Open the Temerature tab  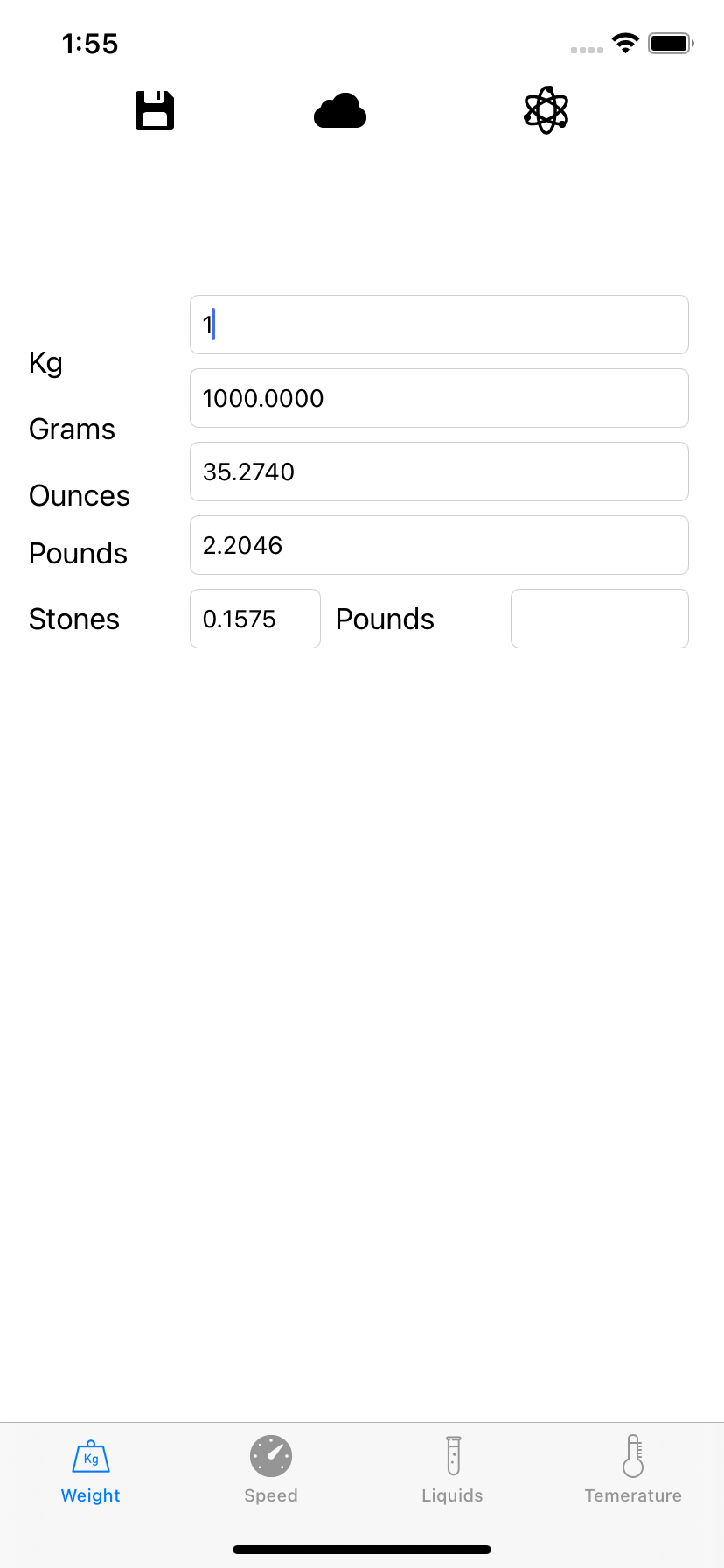pyautogui.click(x=633, y=1473)
